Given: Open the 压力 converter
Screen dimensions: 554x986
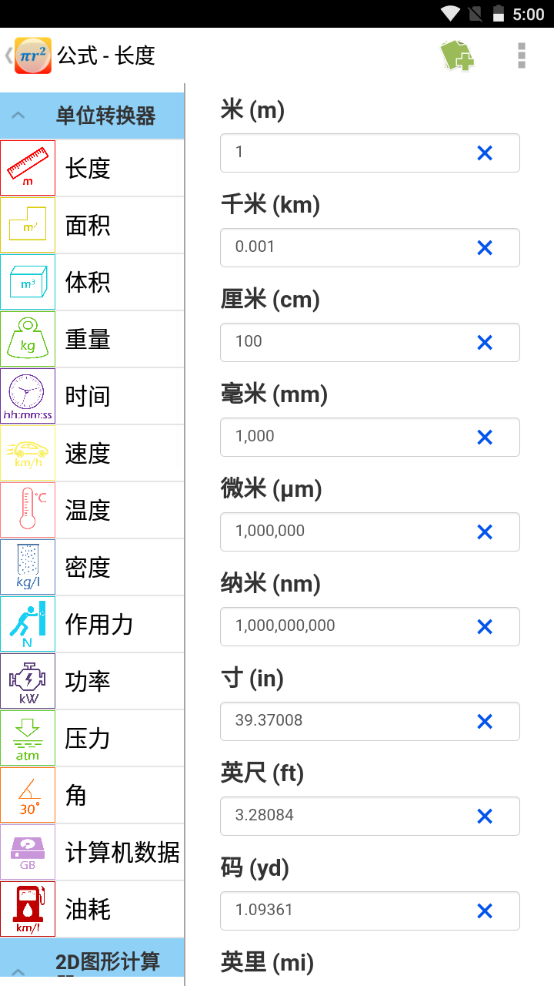Looking at the screenshot, I should [92, 738].
